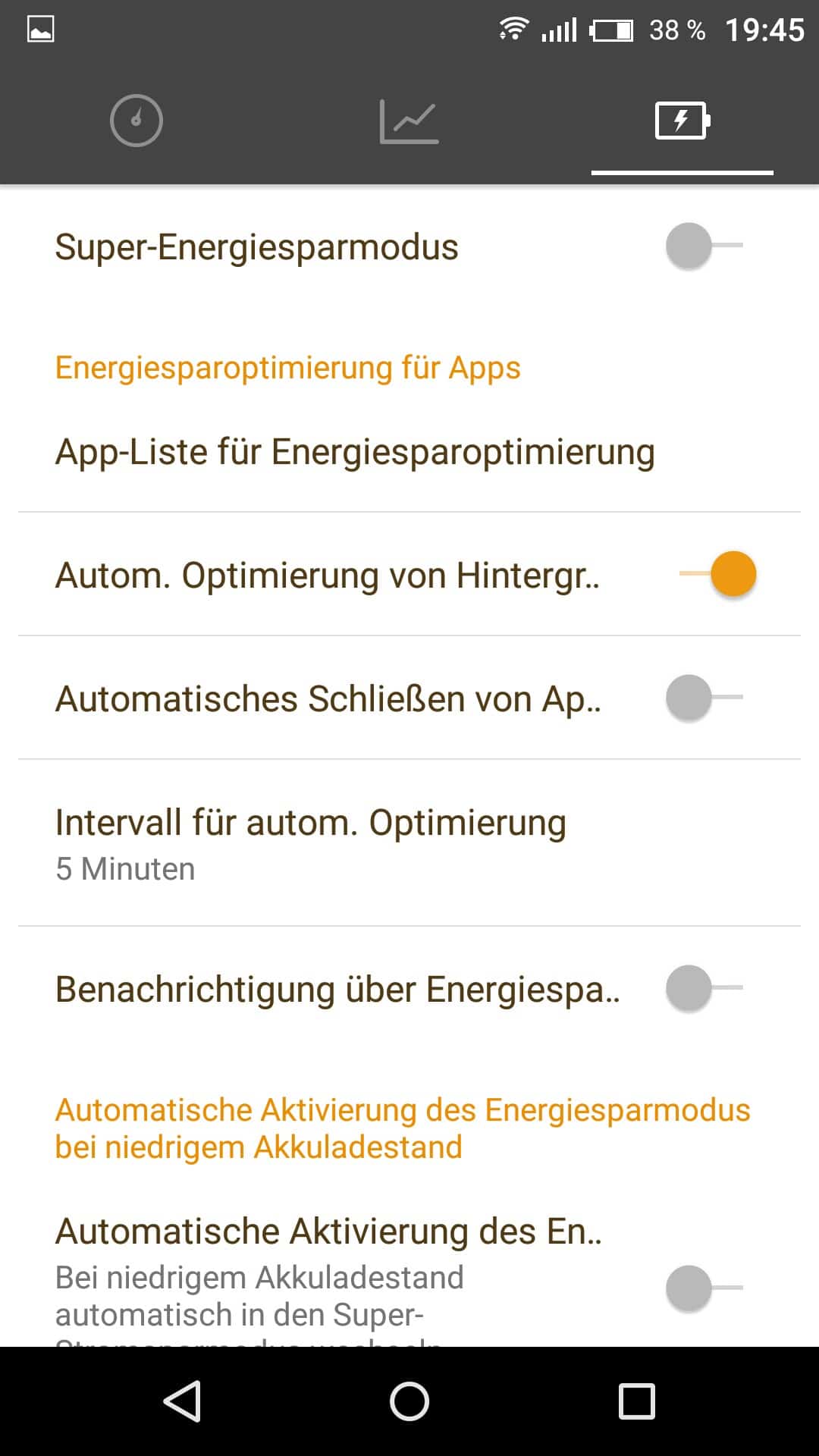Enable Automatische Aktivierung des En.. switch
Image resolution: width=819 pixels, height=1456 pixels.
pos(703,1288)
